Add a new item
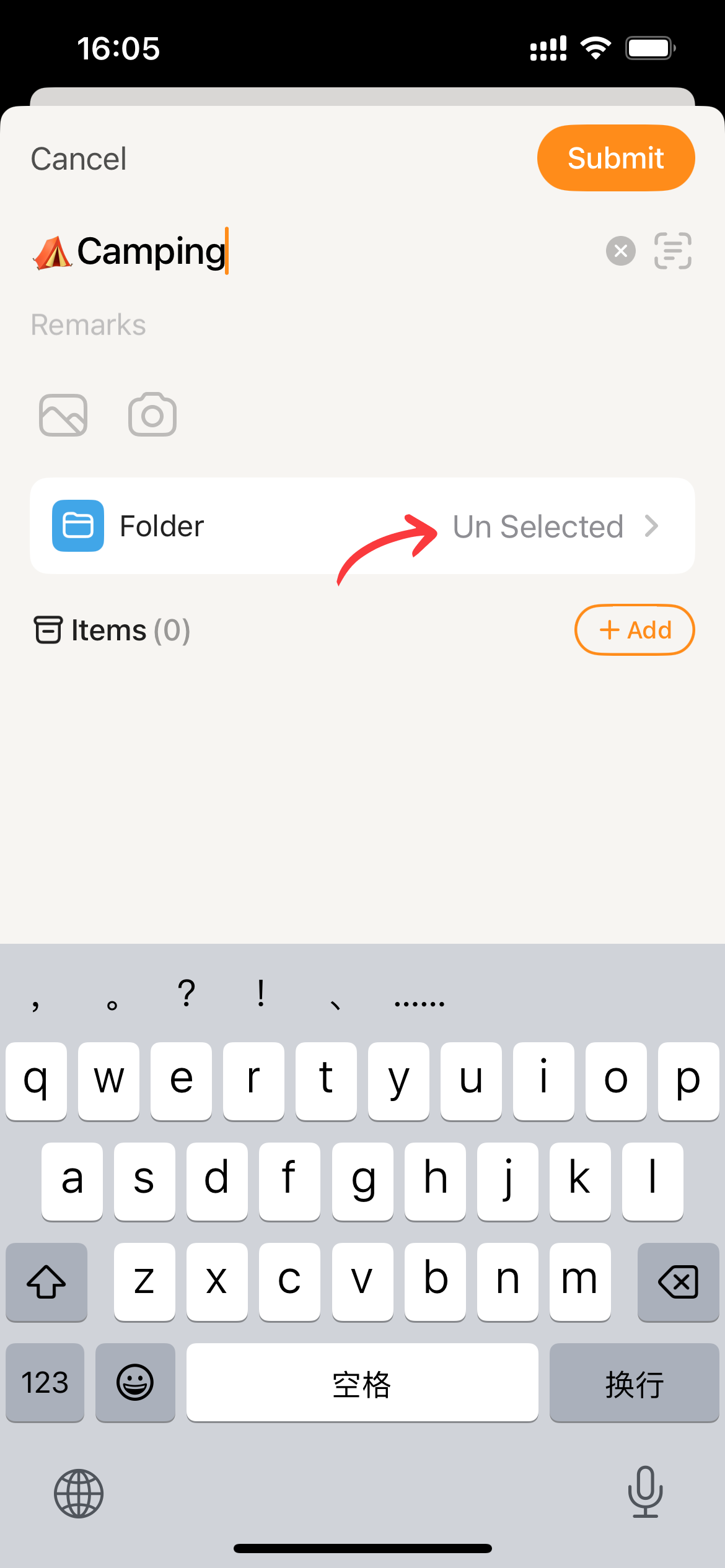 point(634,630)
